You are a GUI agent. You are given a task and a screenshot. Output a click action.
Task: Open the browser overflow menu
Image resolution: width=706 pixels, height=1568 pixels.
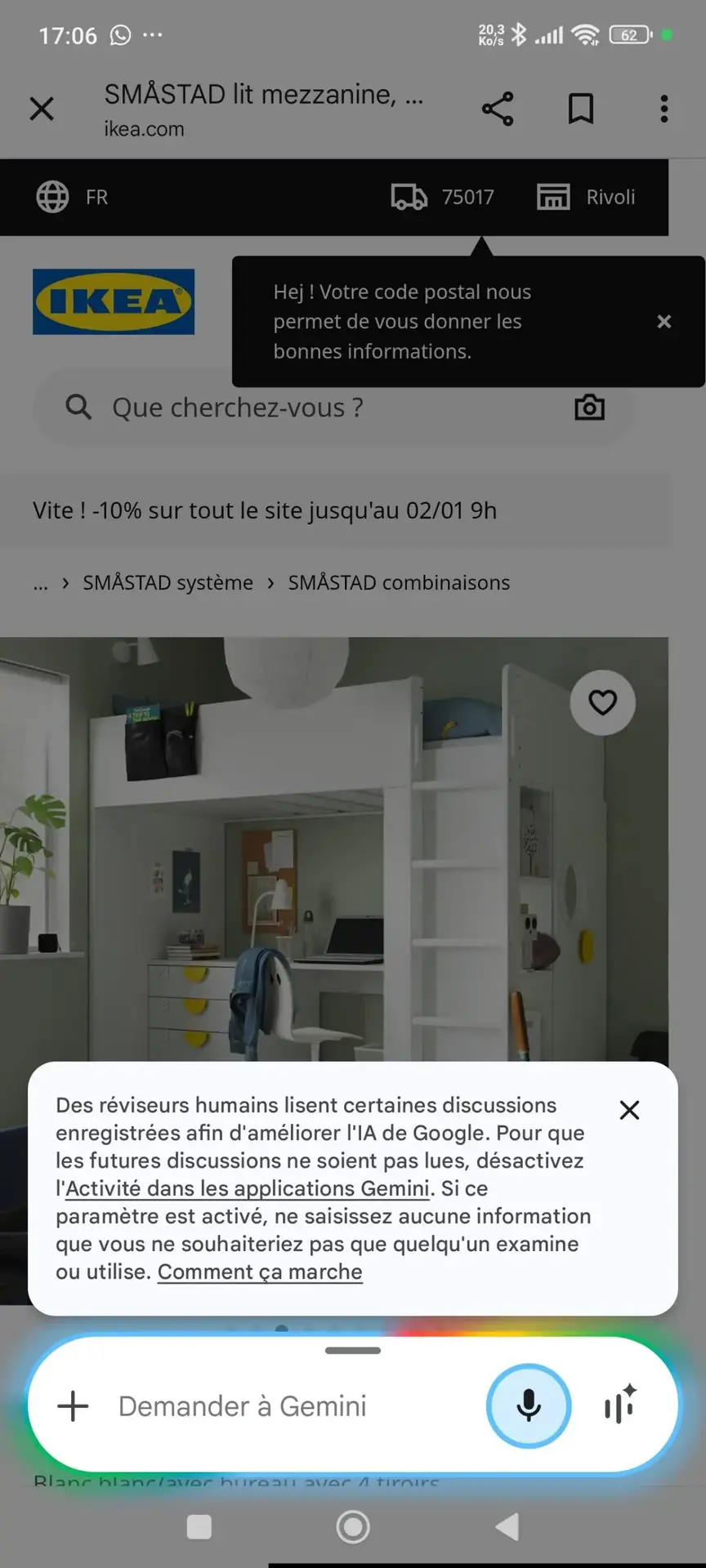(664, 109)
